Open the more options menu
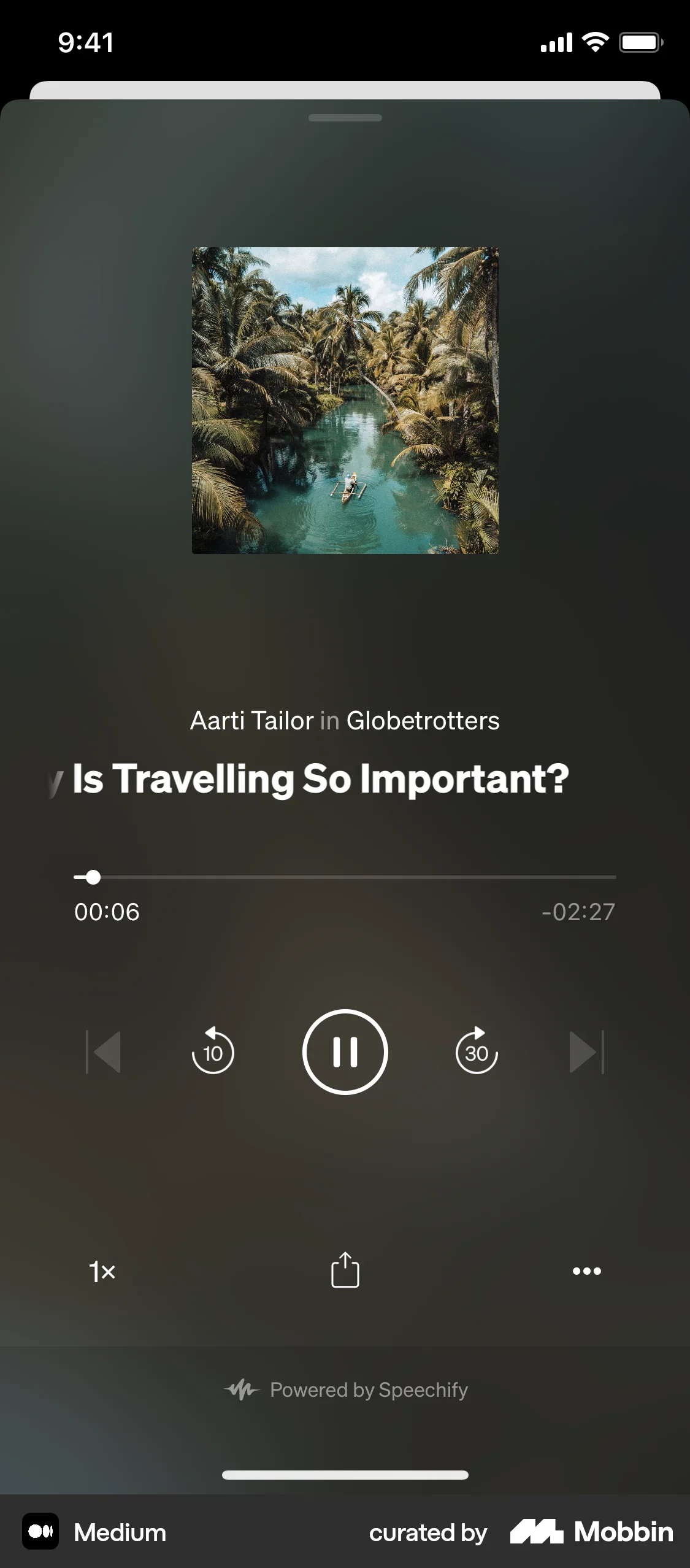 tap(587, 1271)
